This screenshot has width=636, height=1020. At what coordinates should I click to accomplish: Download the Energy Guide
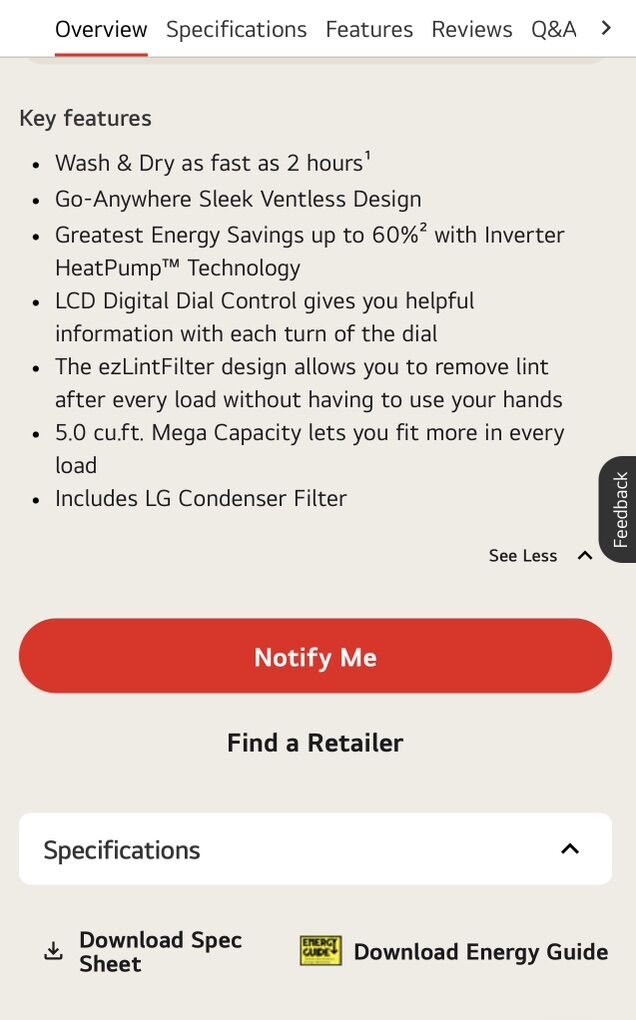click(455, 952)
